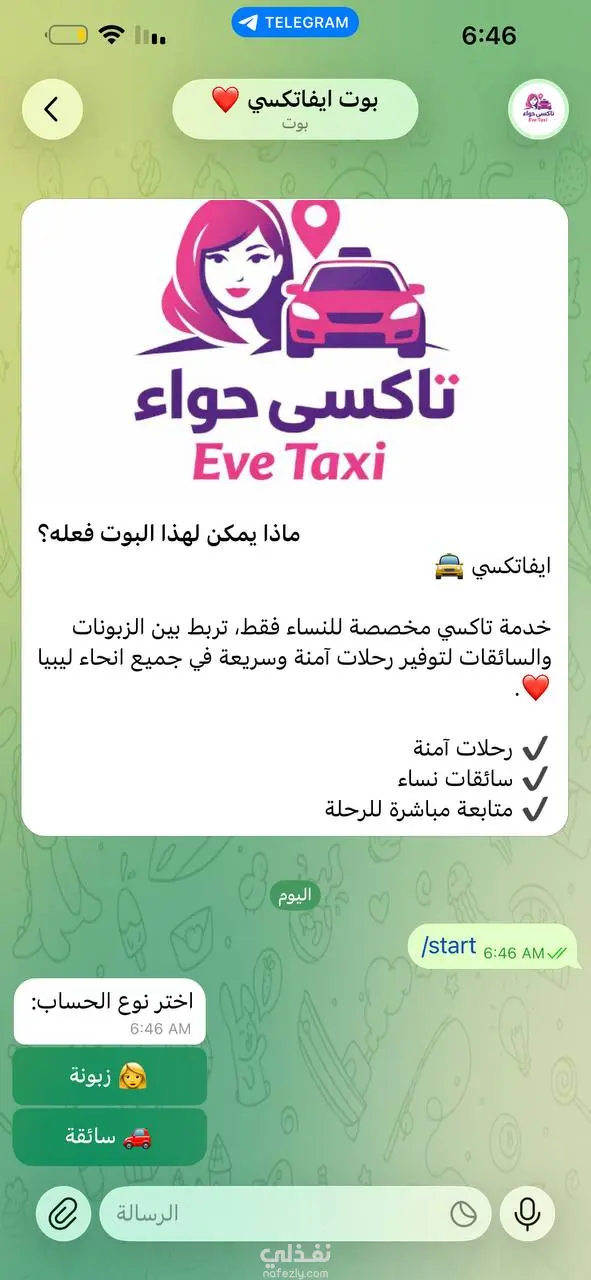The image size is (591, 1280).
Task: Open the attachment paperclip
Action: pos(64,1214)
